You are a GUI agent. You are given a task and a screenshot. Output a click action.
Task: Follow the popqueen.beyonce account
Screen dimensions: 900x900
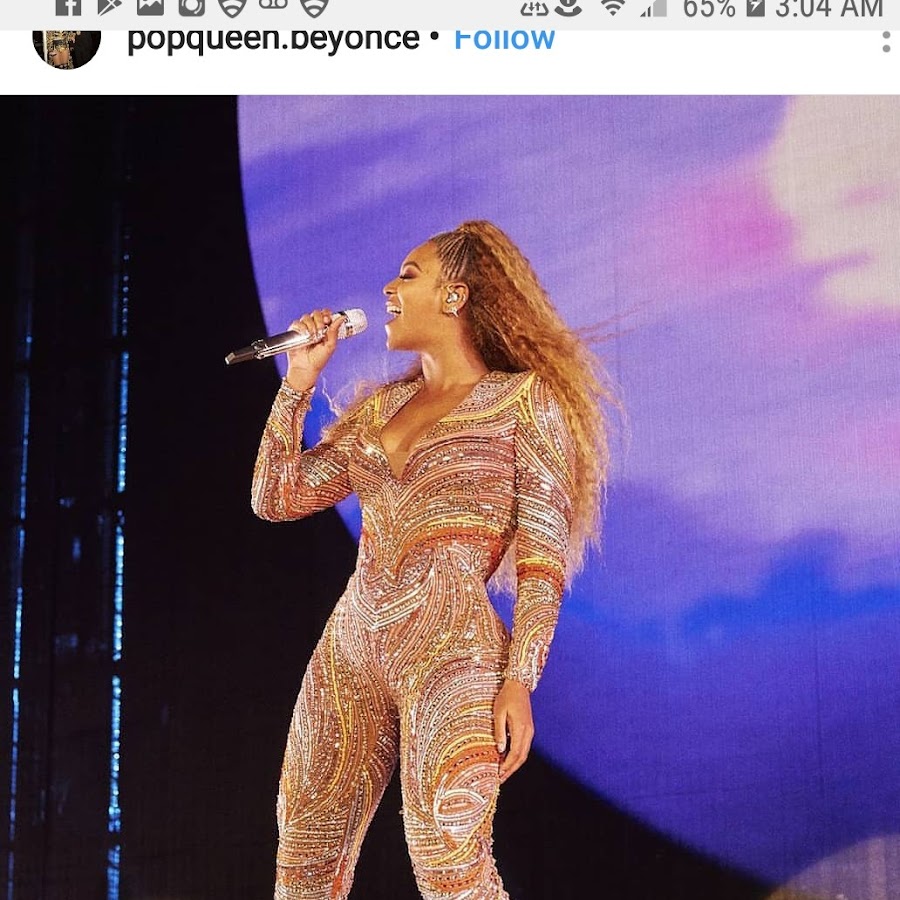point(504,40)
